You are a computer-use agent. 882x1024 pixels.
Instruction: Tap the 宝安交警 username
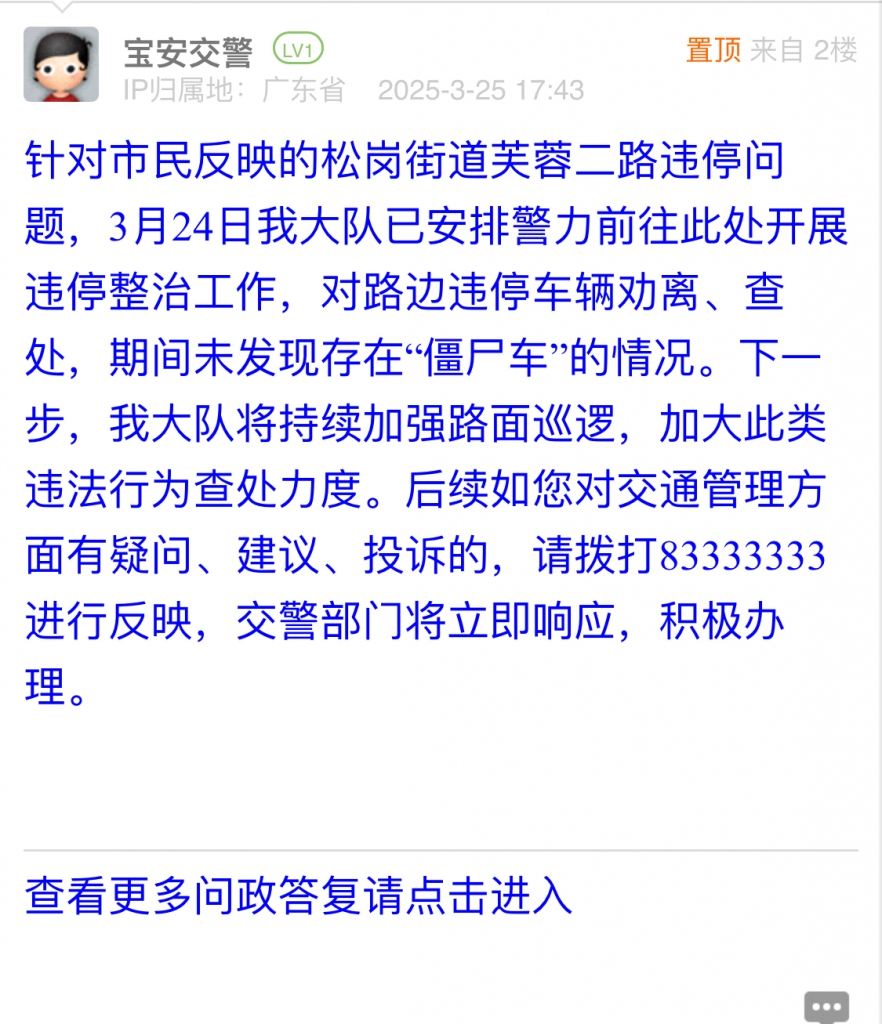coord(188,52)
